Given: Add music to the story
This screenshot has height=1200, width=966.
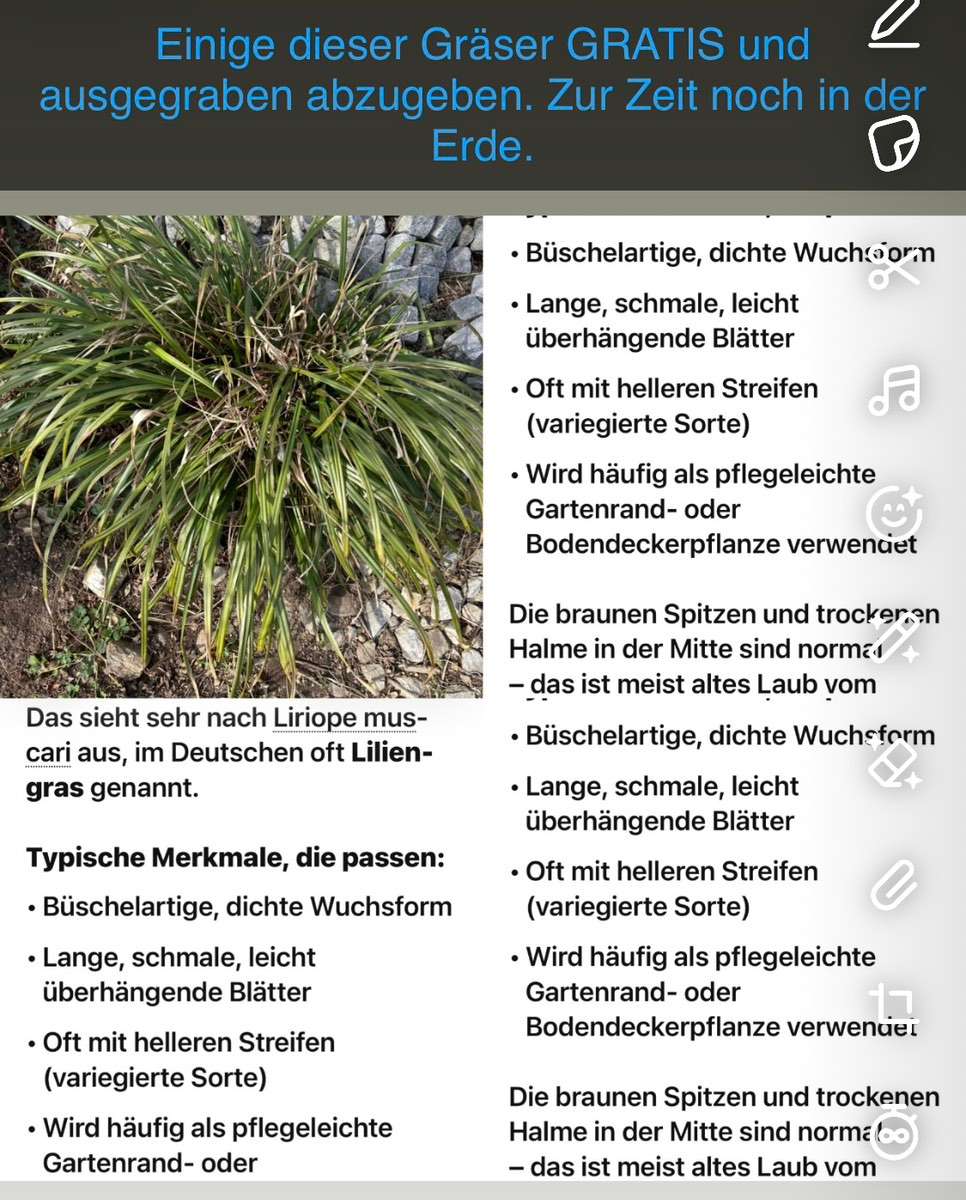Looking at the screenshot, I should click(x=894, y=390).
